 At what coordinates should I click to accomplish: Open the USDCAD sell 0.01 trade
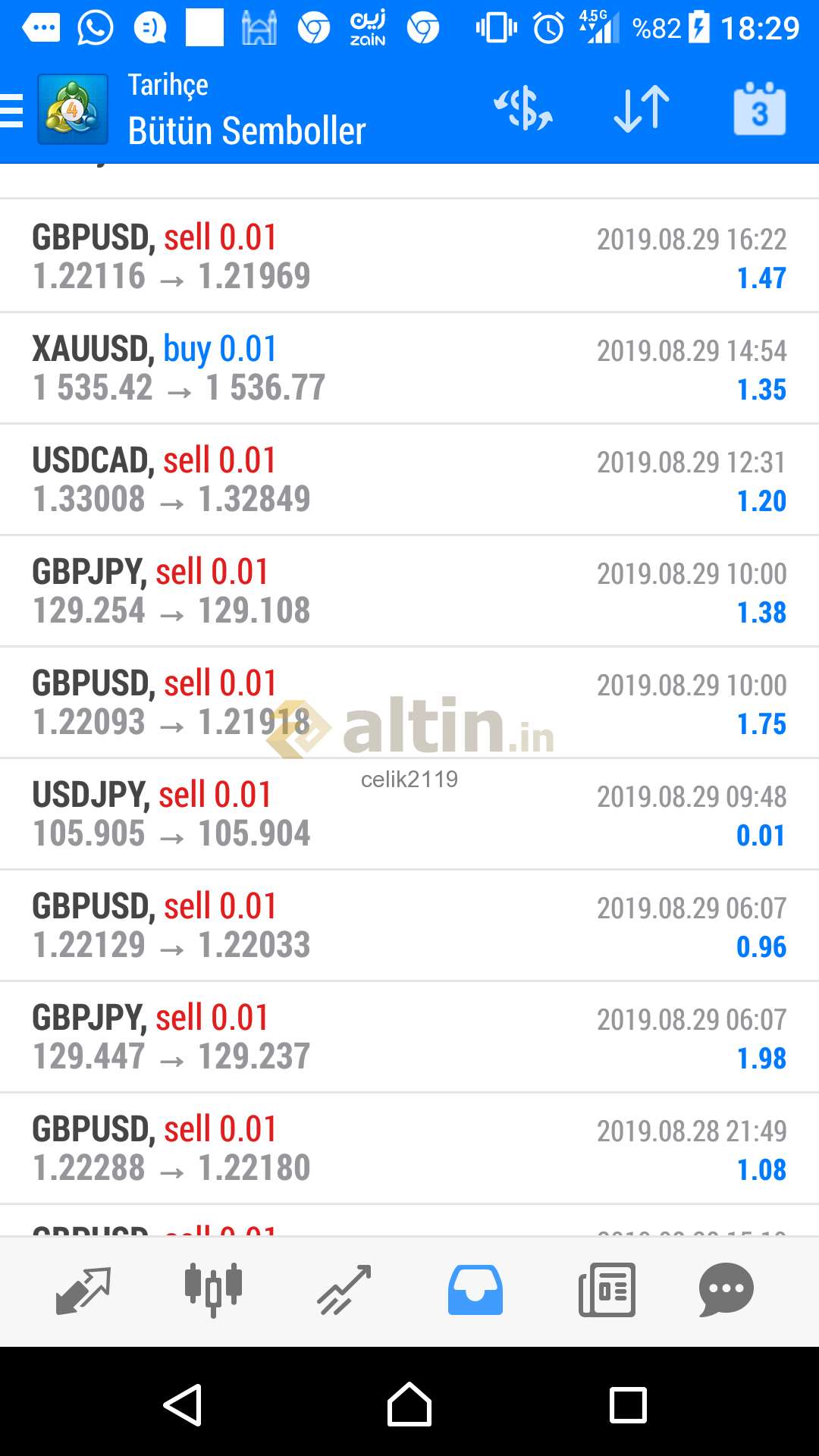click(409, 479)
